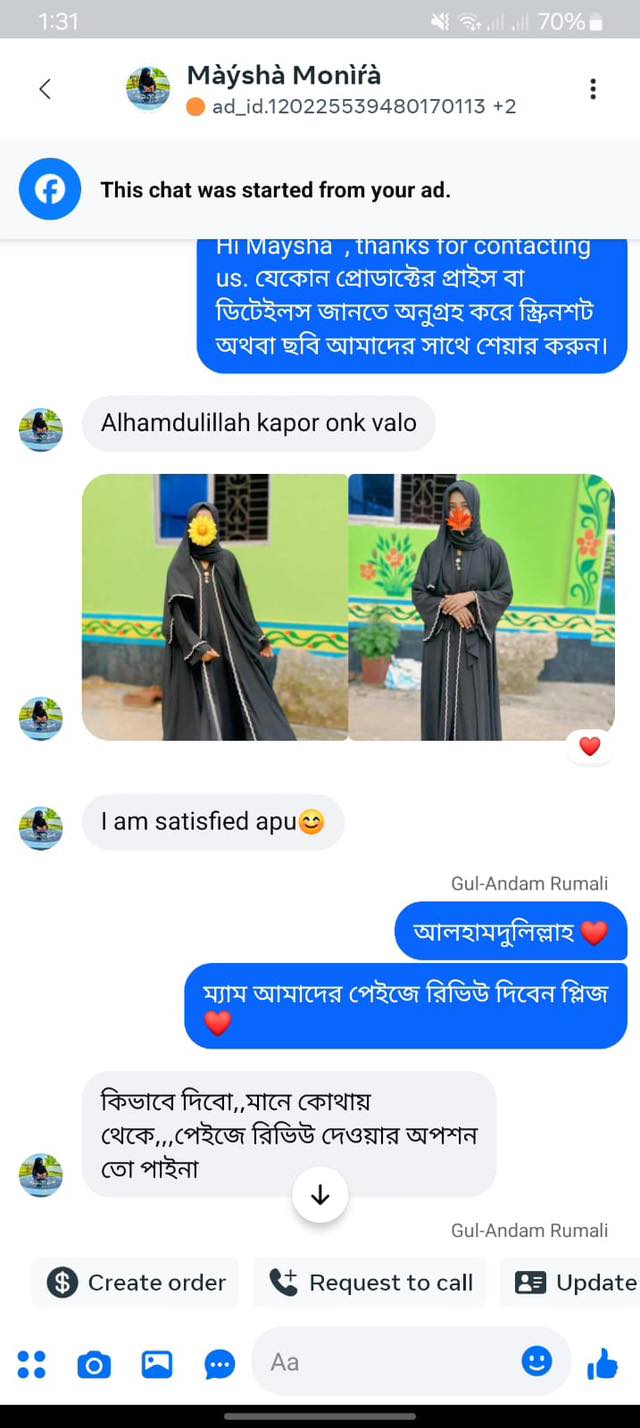Launch the camera to take a photo
The height and width of the screenshot is (1428, 640).
[x=94, y=1363]
